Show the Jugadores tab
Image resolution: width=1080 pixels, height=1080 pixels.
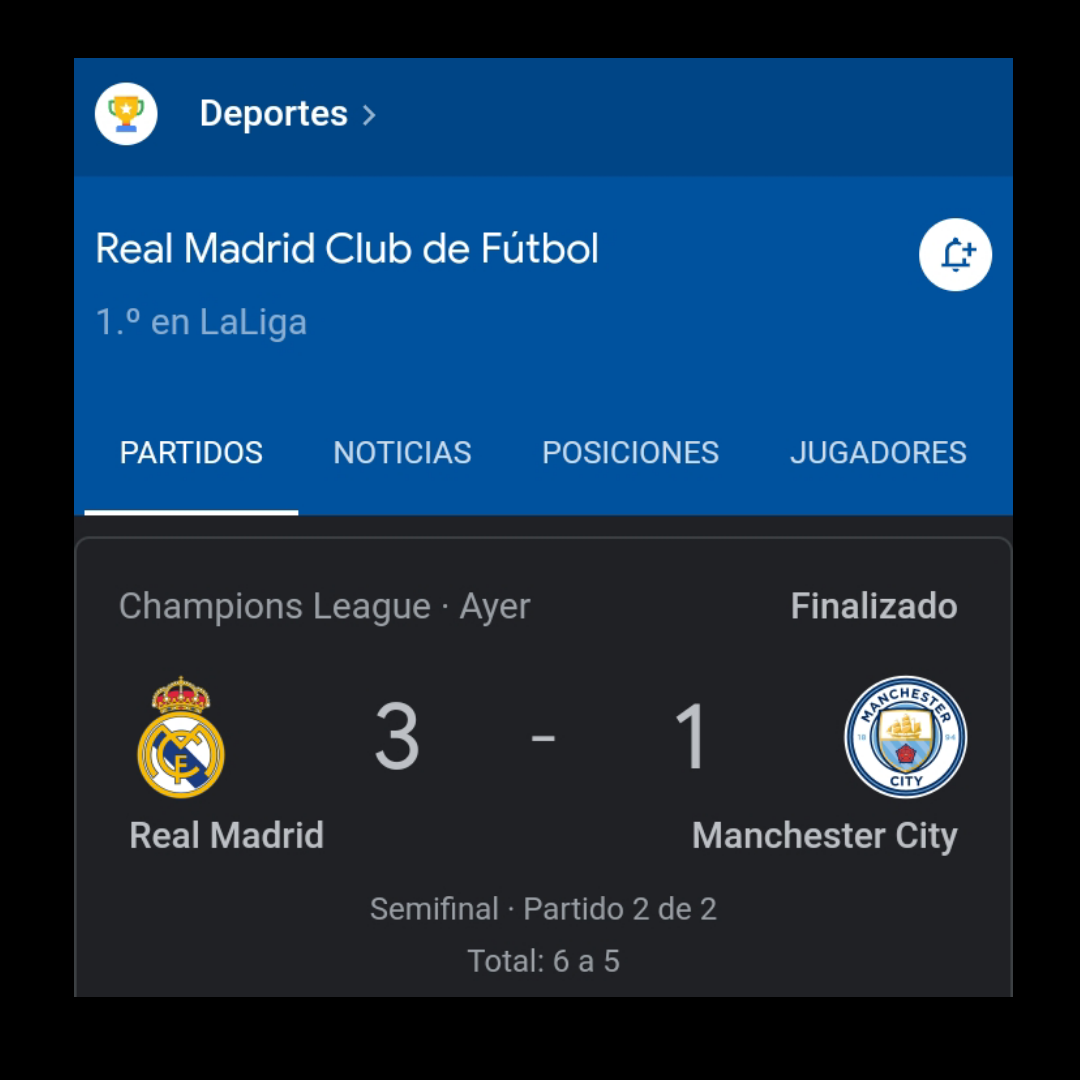[x=878, y=453]
